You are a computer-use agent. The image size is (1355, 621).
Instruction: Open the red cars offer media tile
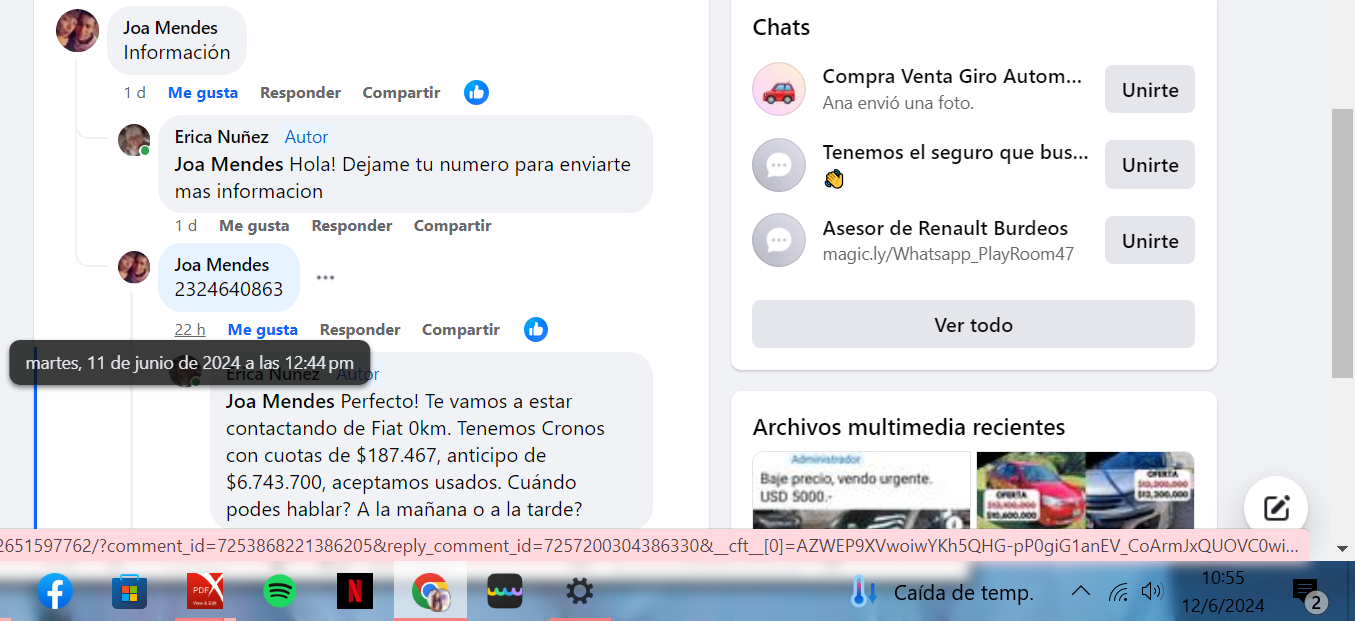1030,490
